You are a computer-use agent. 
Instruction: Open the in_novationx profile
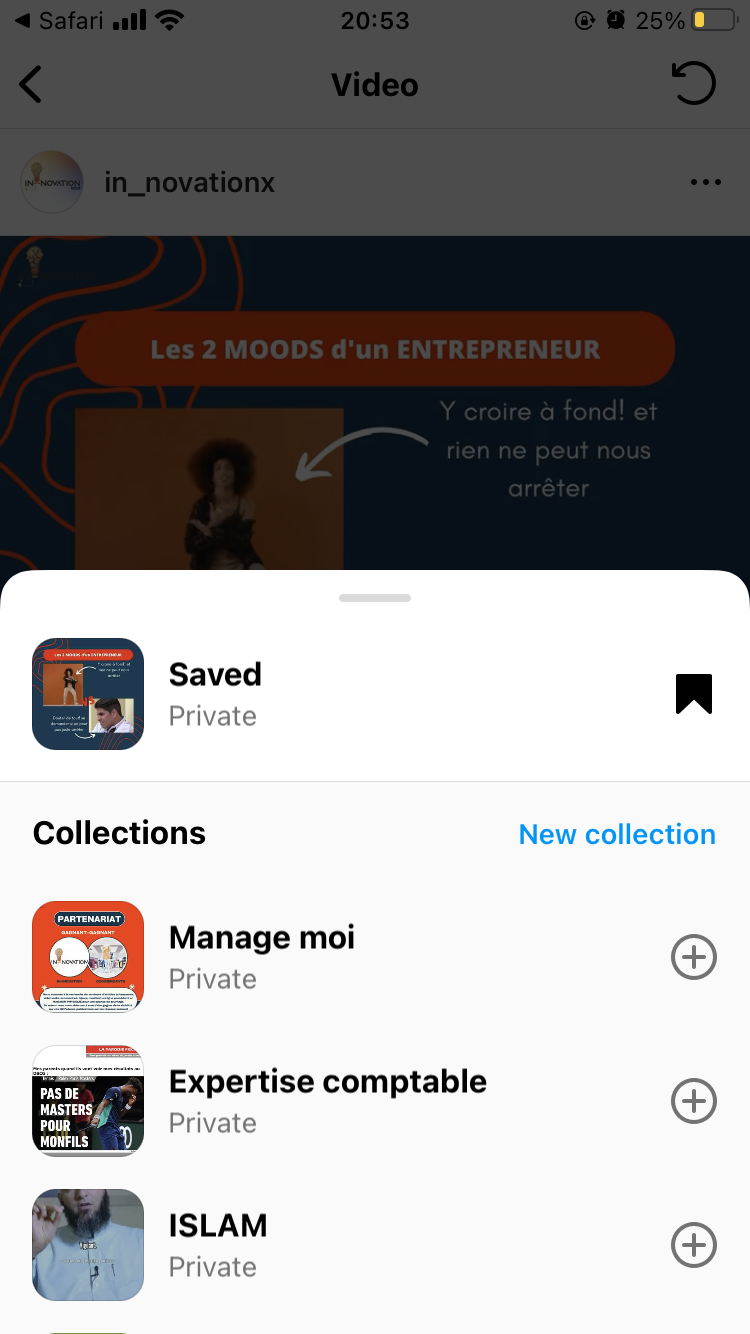pos(189,183)
